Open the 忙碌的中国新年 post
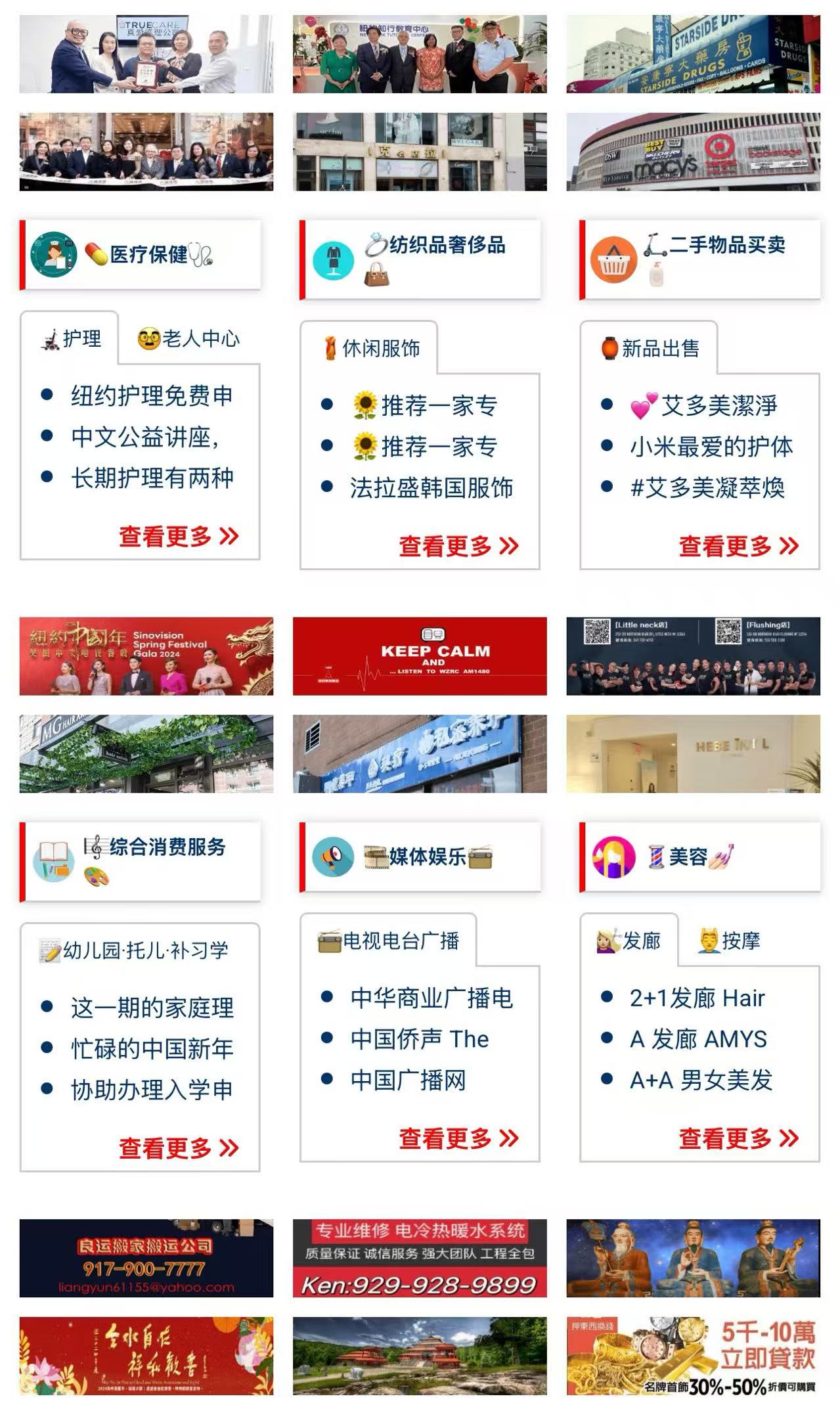This screenshot has width=840, height=1405. click(x=152, y=1049)
